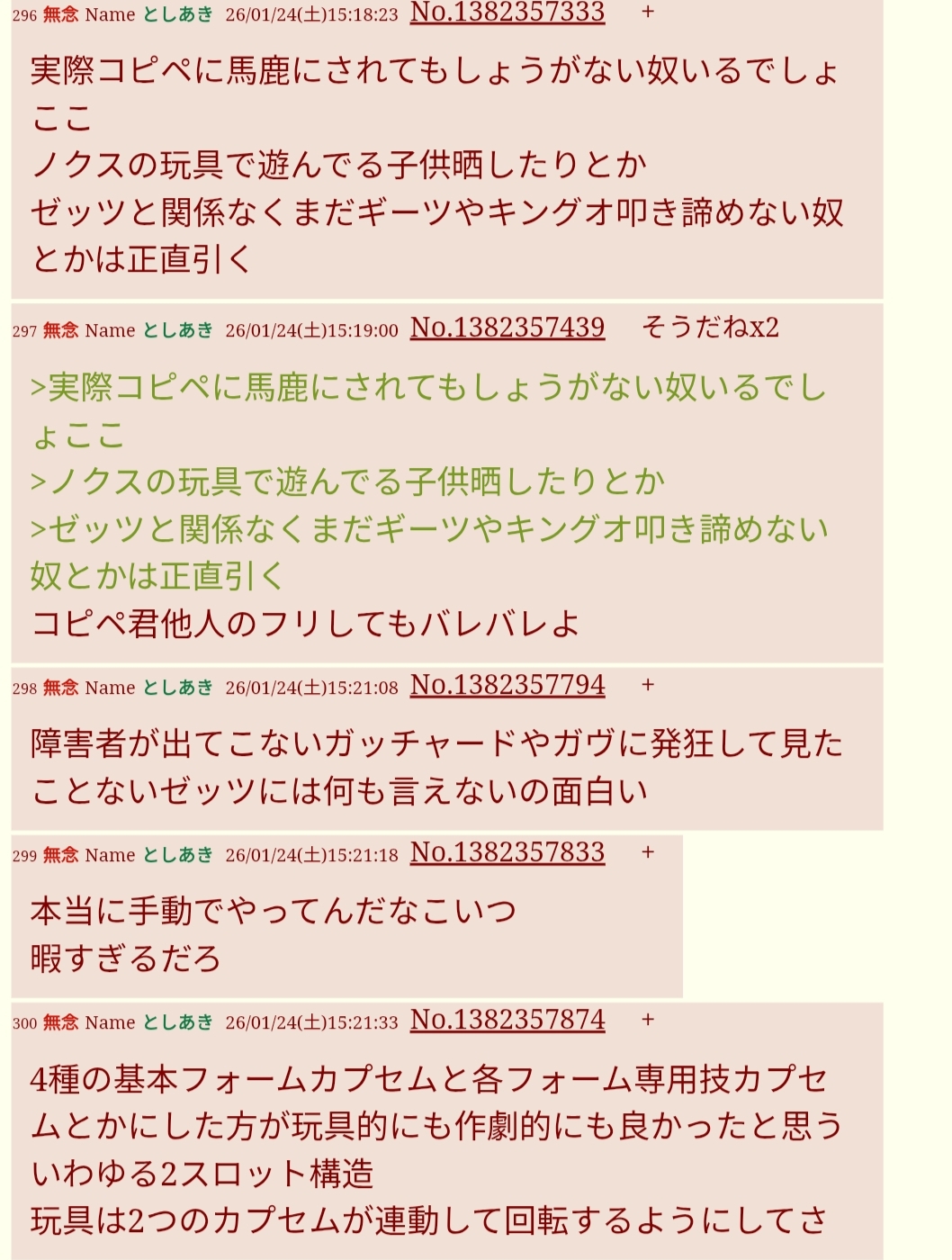
Task: Open post number No.1382357833
Action: (507, 852)
